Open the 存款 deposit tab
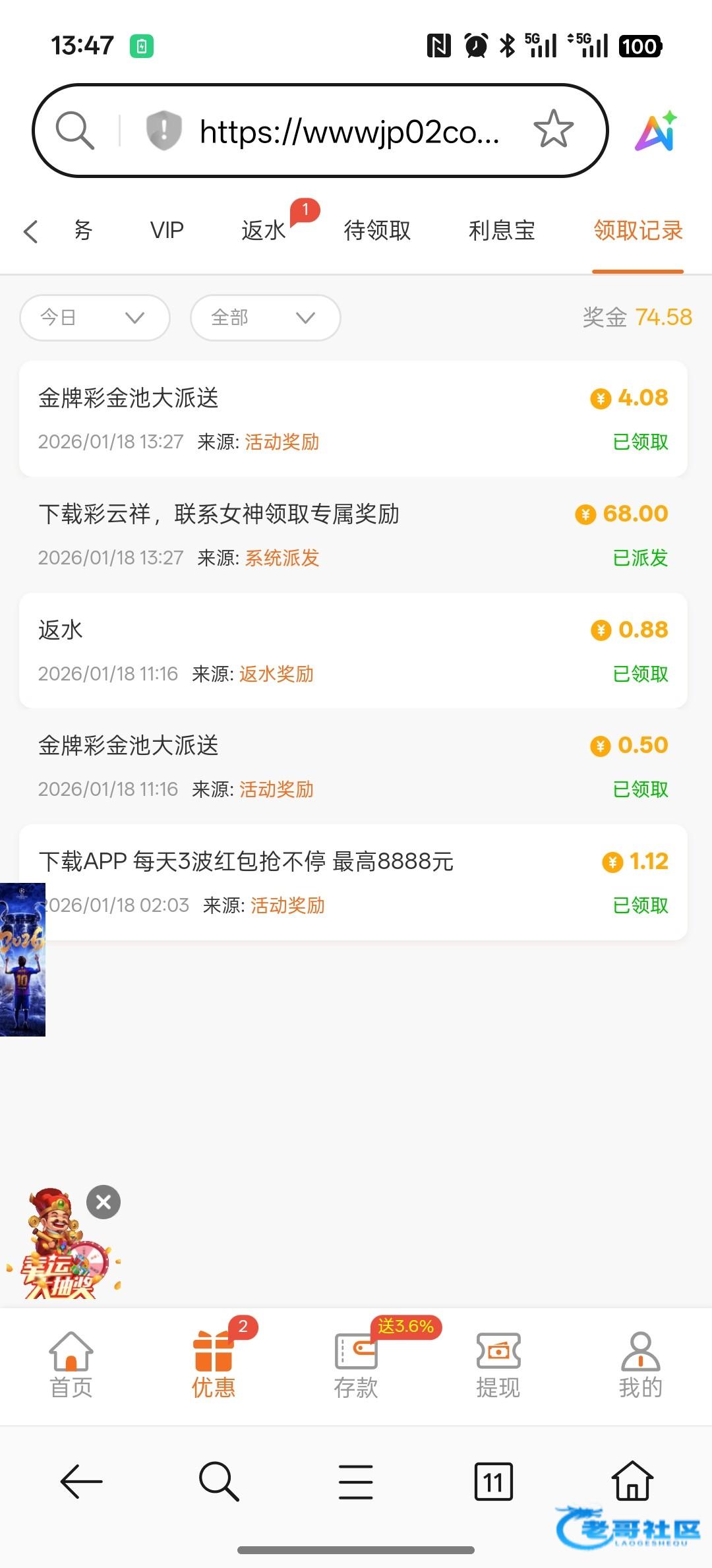Viewport: 712px width, 1568px height. click(356, 1364)
